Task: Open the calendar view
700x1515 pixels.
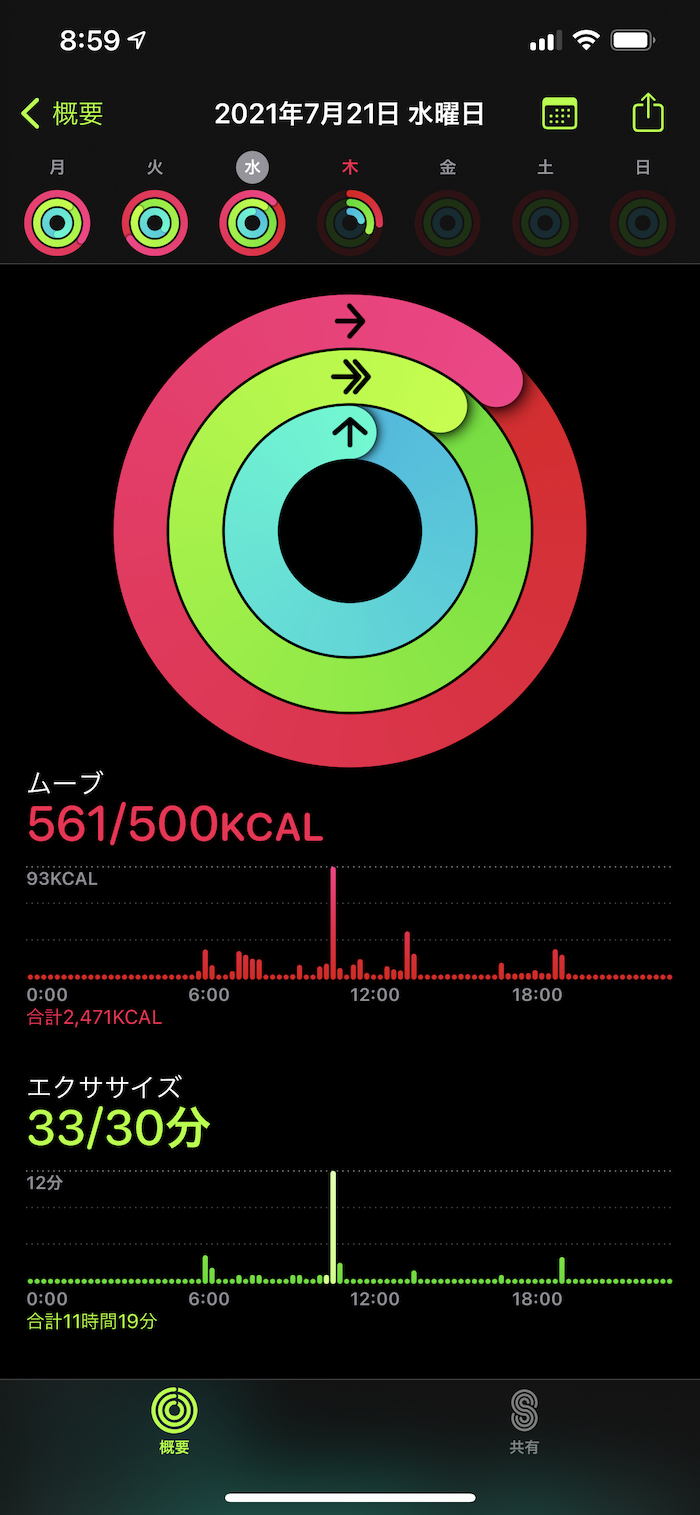Action: coord(559,113)
